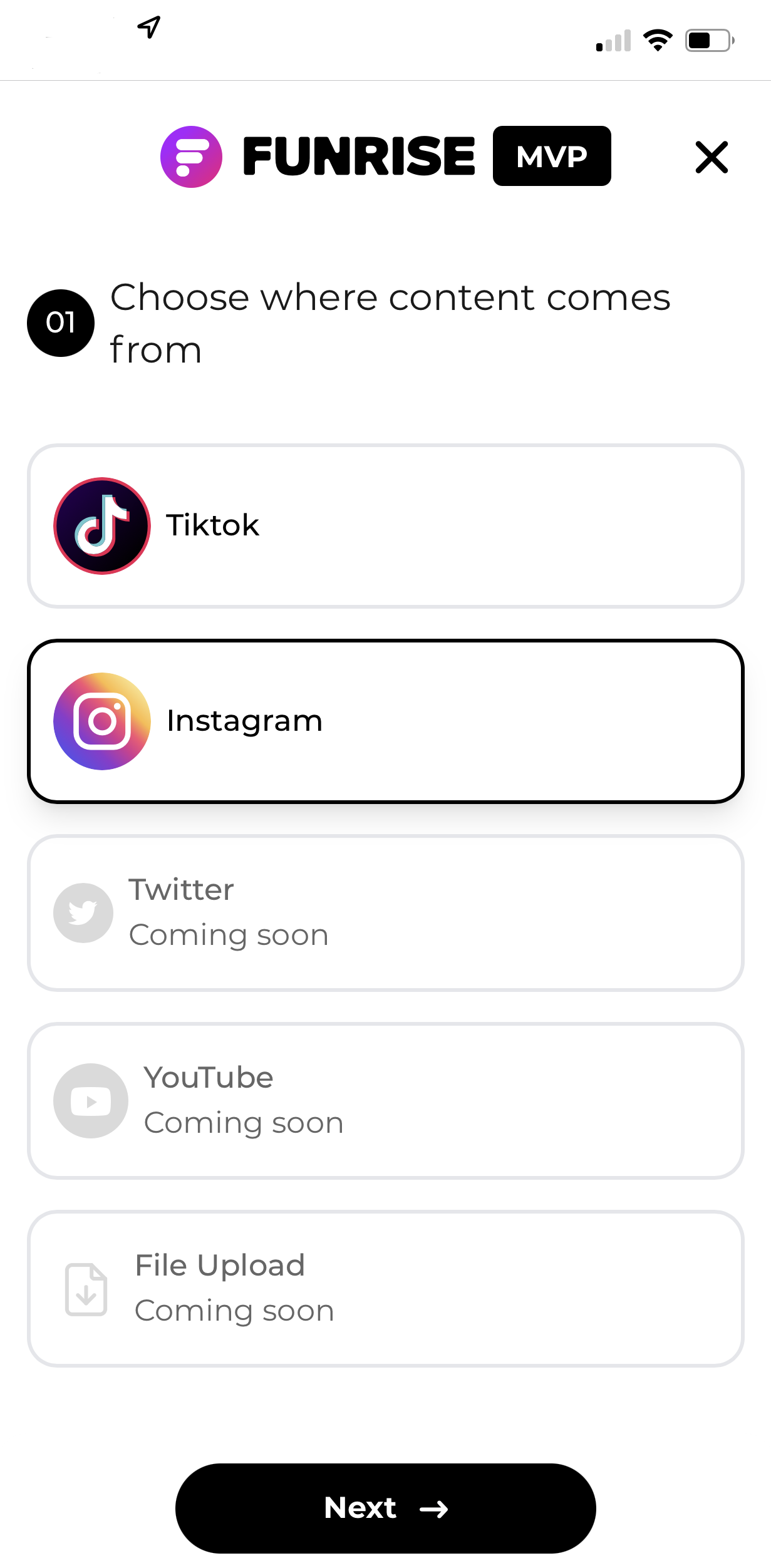
Task: Close the Funrise setup screen
Action: tap(711, 157)
